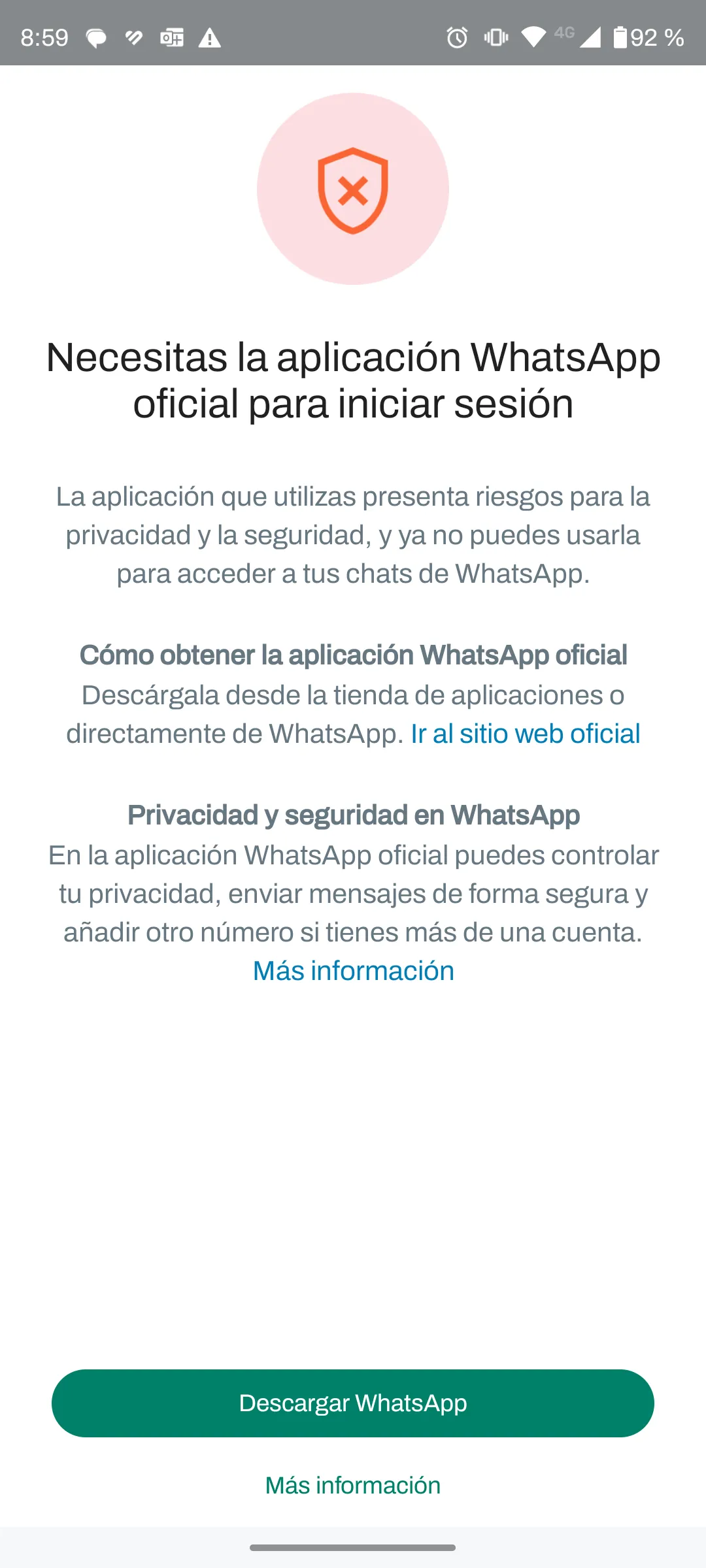Screen dimensions: 706x1568
Task: Open the Ir al sitio web oficial link
Action: 525,734
